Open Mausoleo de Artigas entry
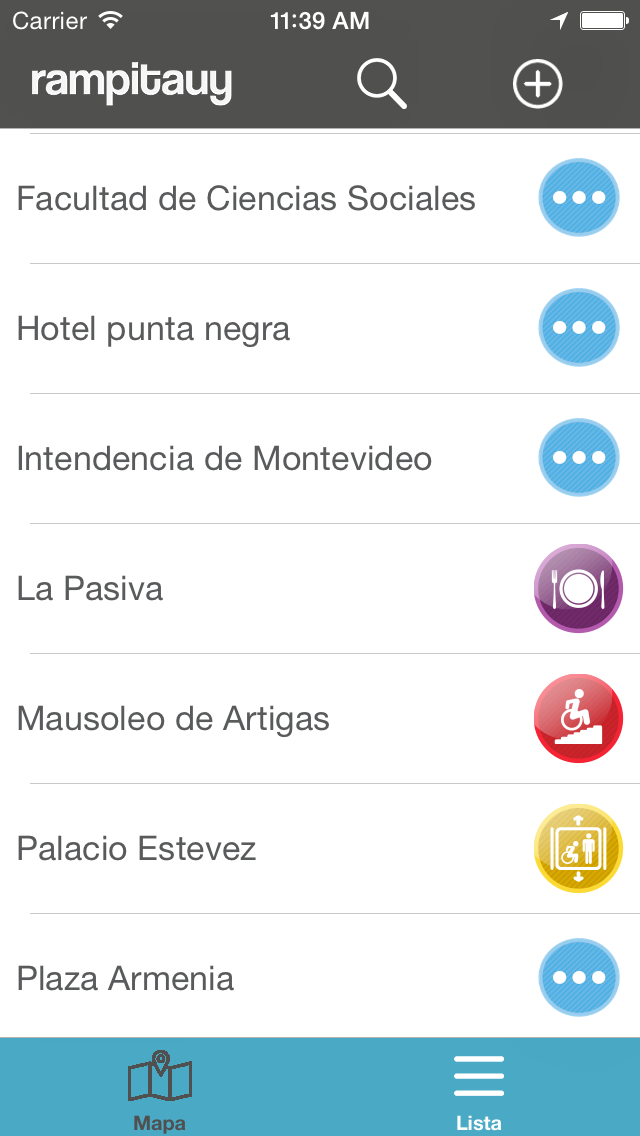This screenshot has height=1136, width=640. [x=174, y=719]
